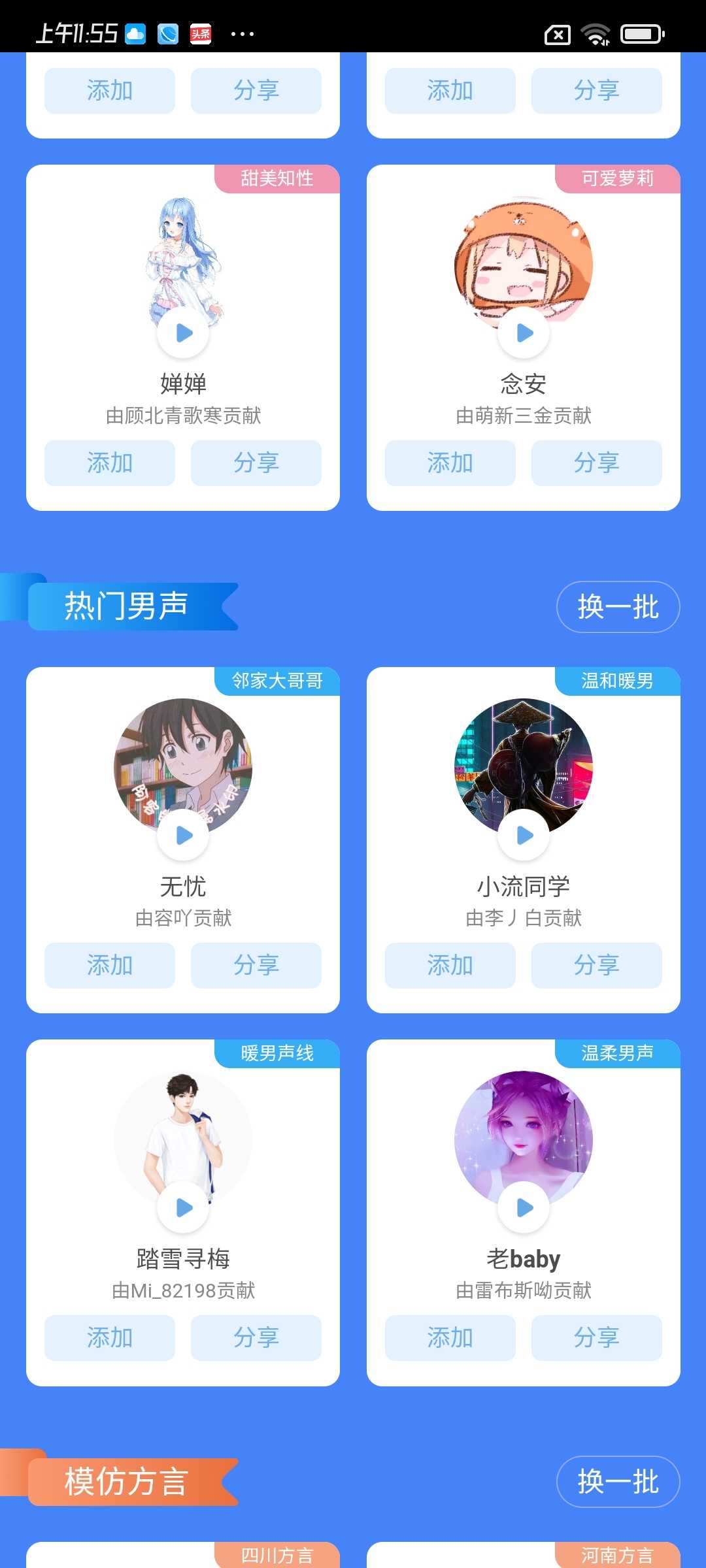Play the voice sample for 小流同学
The height and width of the screenshot is (1568, 706).
pos(524,836)
